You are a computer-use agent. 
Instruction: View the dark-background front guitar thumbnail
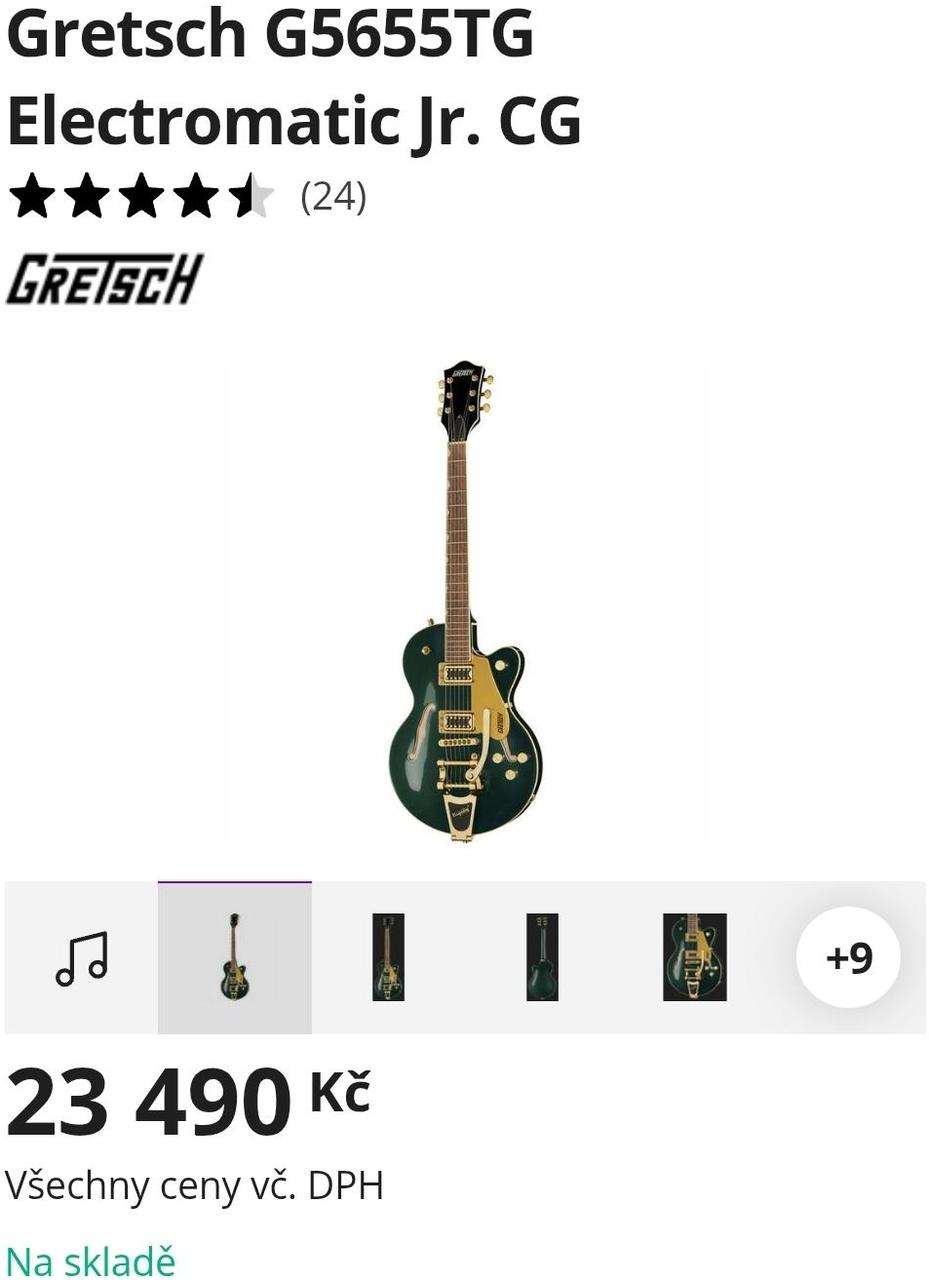pyautogui.click(x=388, y=958)
